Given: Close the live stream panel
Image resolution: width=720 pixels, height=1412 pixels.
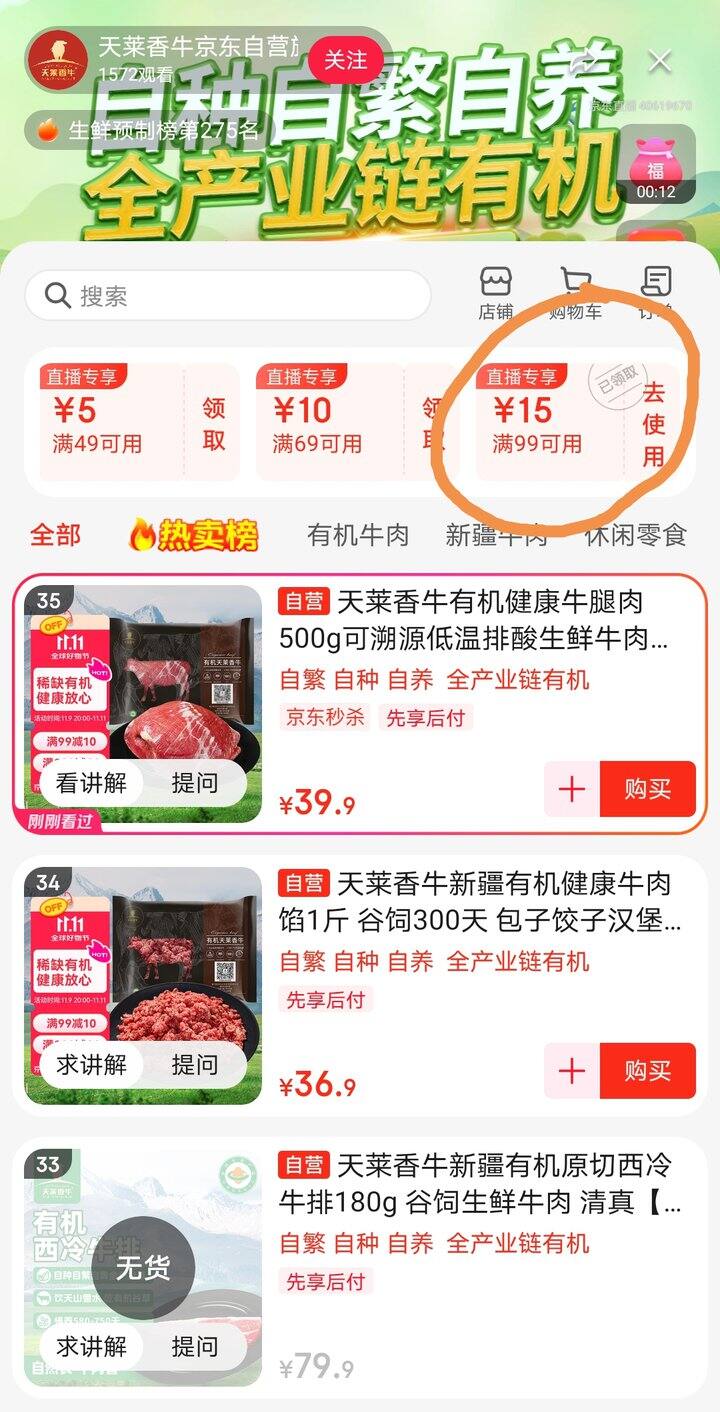Looking at the screenshot, I should (x=660, y=61).
